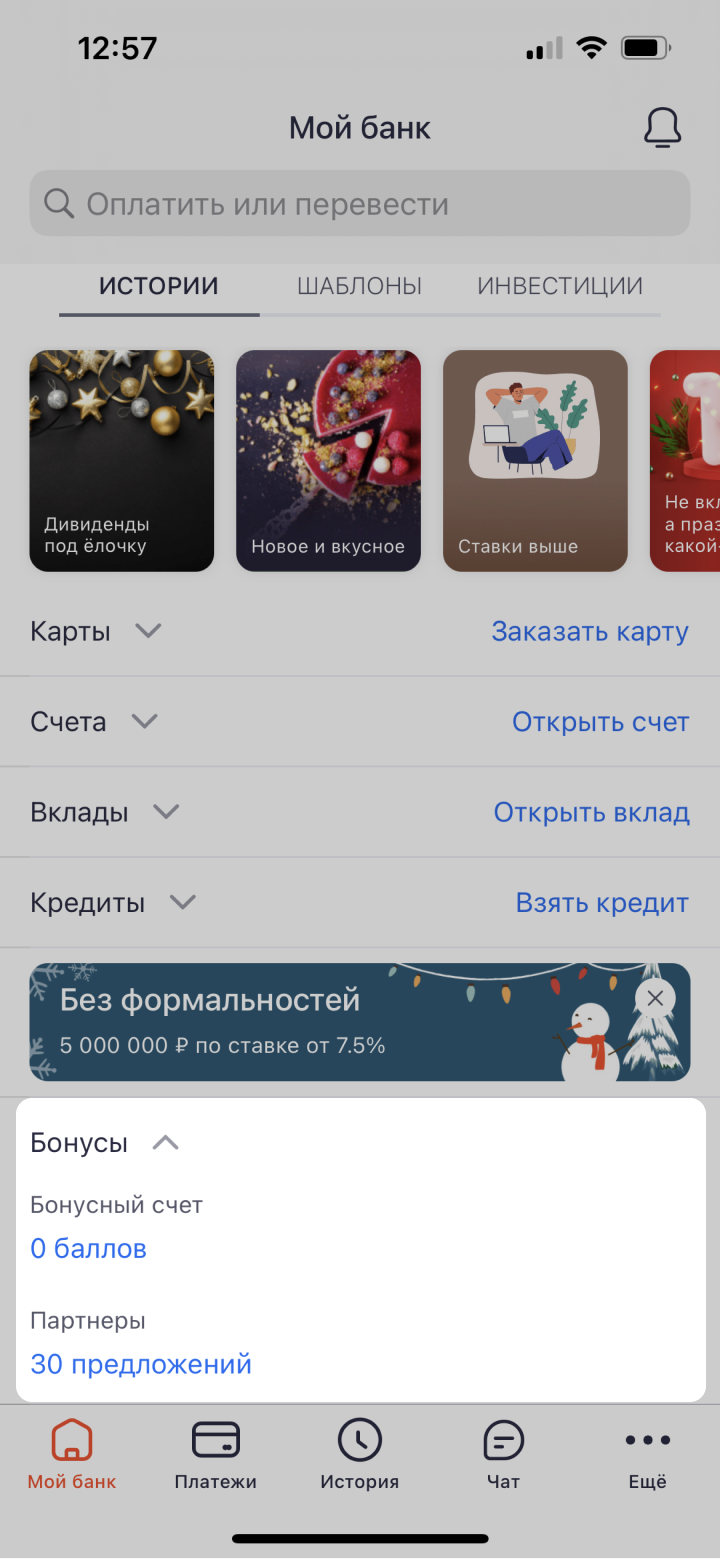Dismiss the Без формальностей banner
This screenshot has width=720, height=1559.
(x=655, y=997)
